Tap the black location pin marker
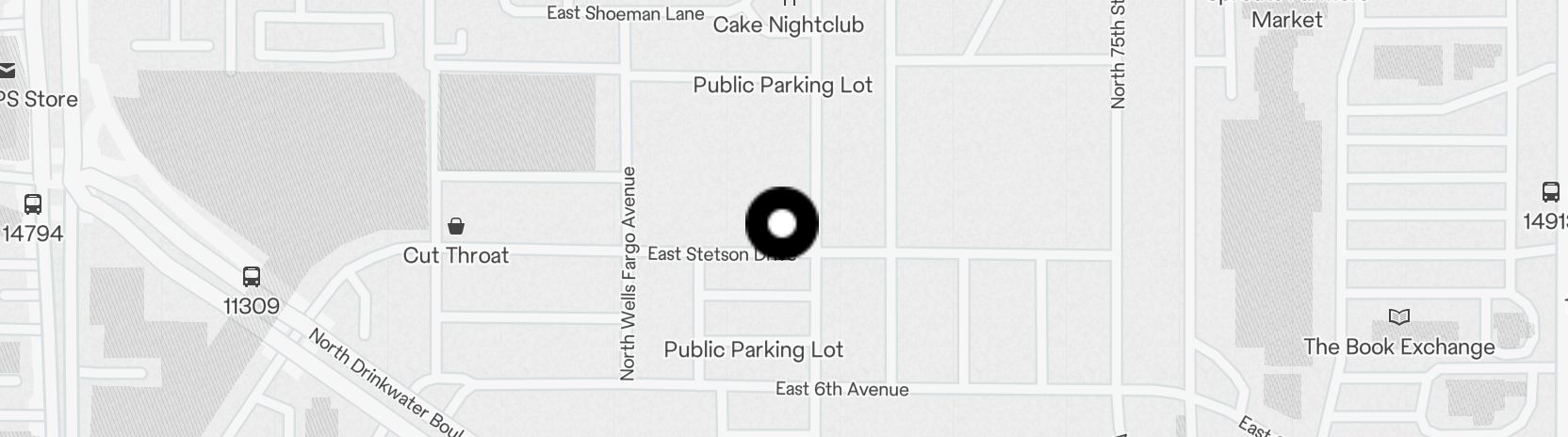 pos(782,224)
